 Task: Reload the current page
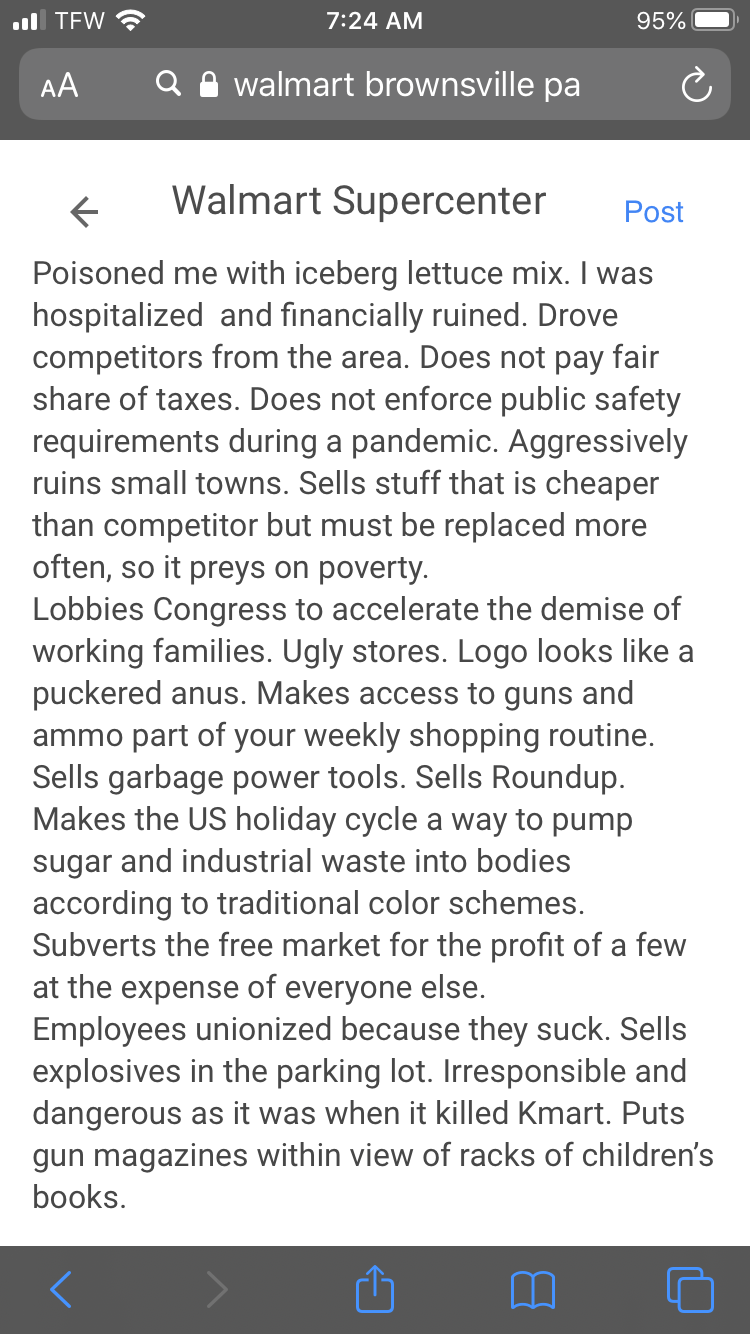click(696, 86)
